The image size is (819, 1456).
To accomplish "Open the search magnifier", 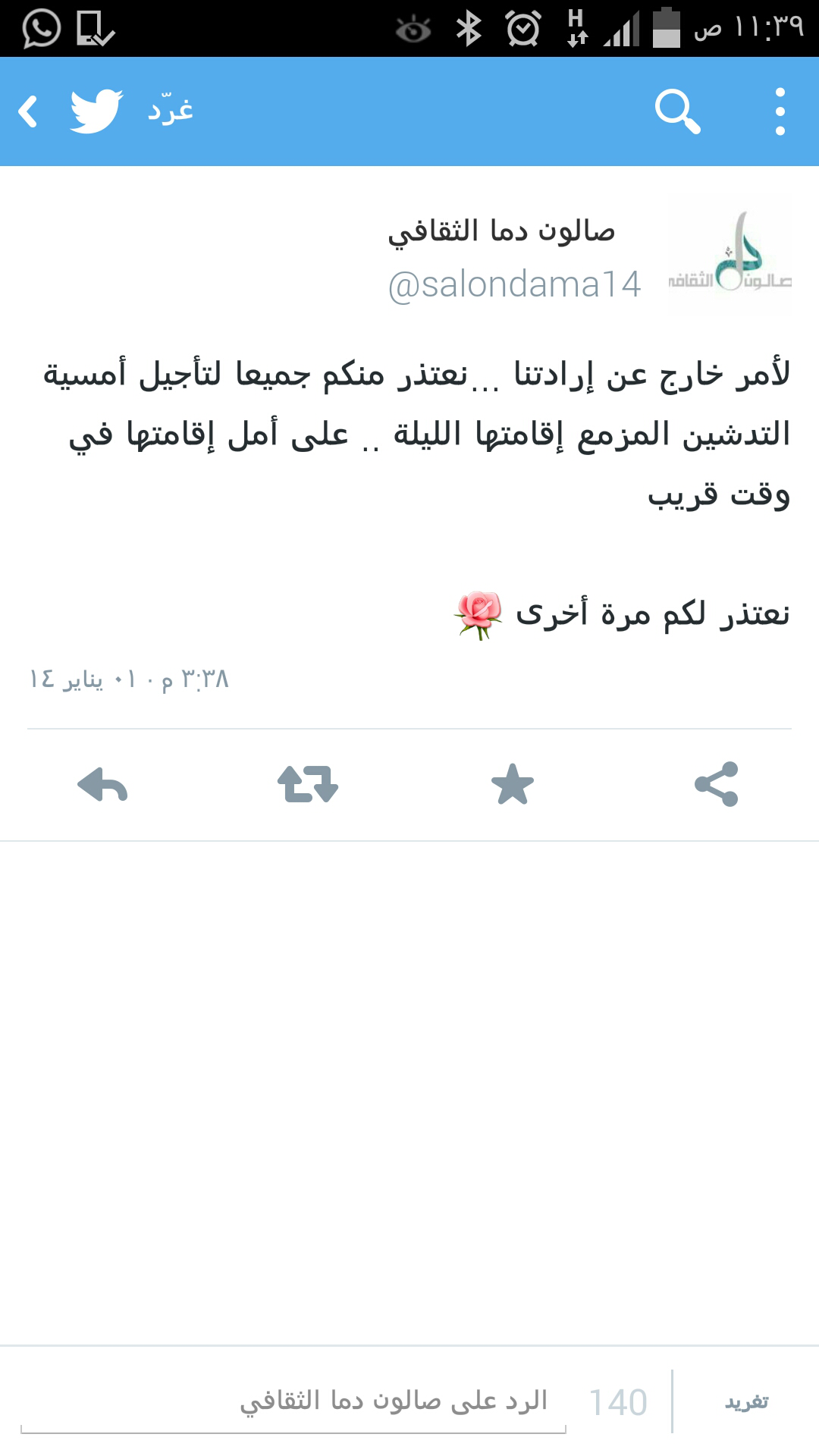I will click(676, 111).
